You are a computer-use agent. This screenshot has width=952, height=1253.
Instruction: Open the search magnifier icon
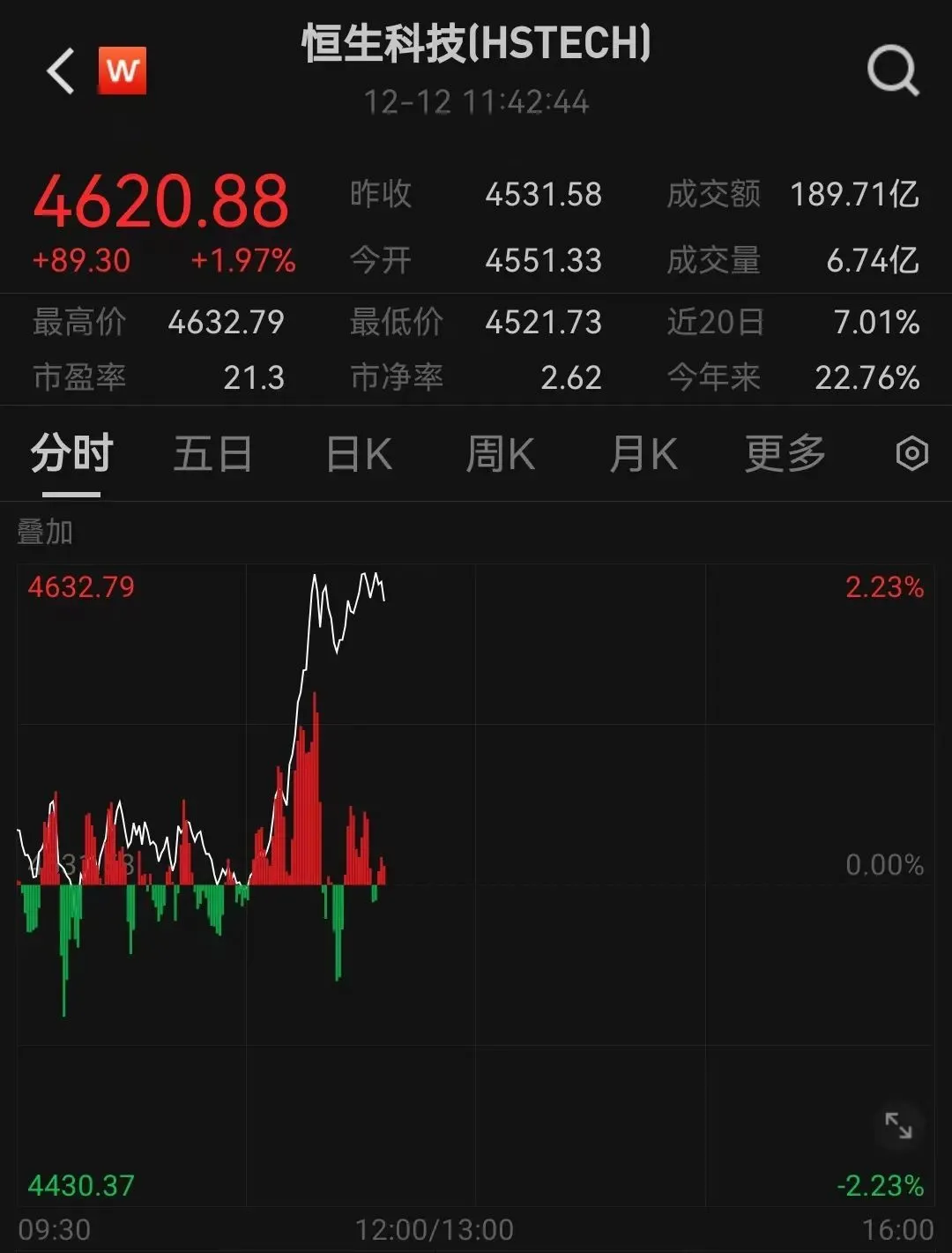click(892, 71)
